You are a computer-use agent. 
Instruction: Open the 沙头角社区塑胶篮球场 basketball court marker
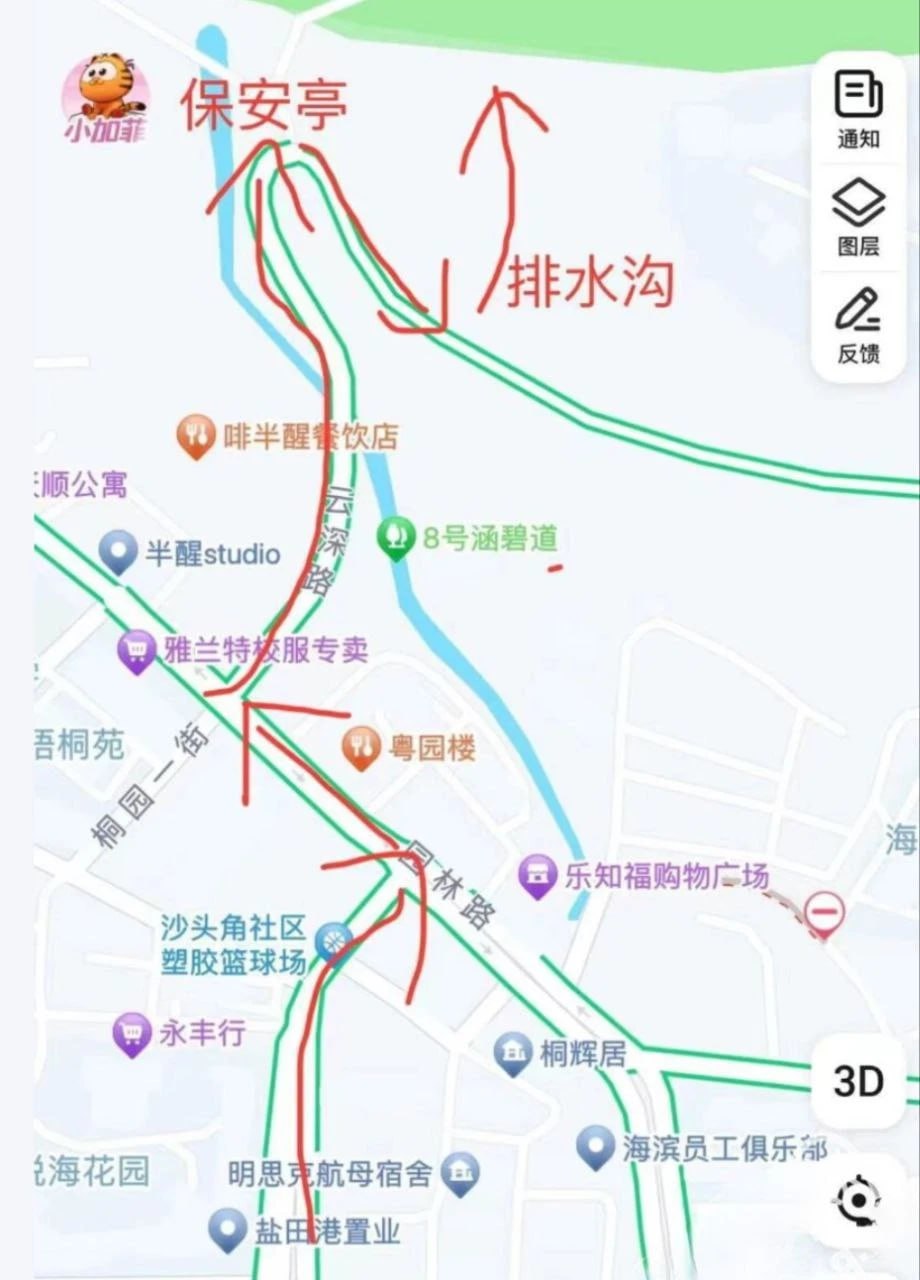tap(333, 942)
